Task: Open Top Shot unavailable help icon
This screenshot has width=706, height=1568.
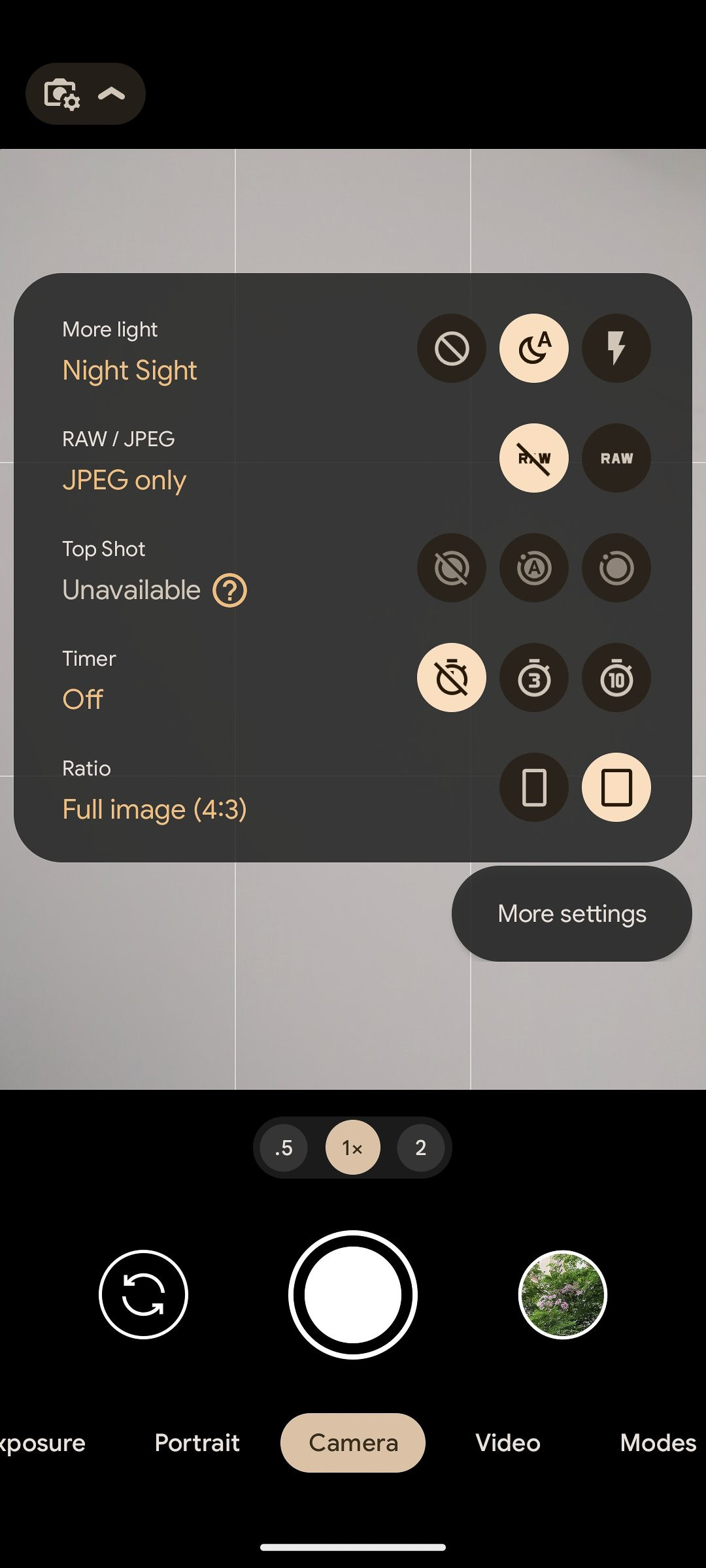Action: (x=229, y=591)
